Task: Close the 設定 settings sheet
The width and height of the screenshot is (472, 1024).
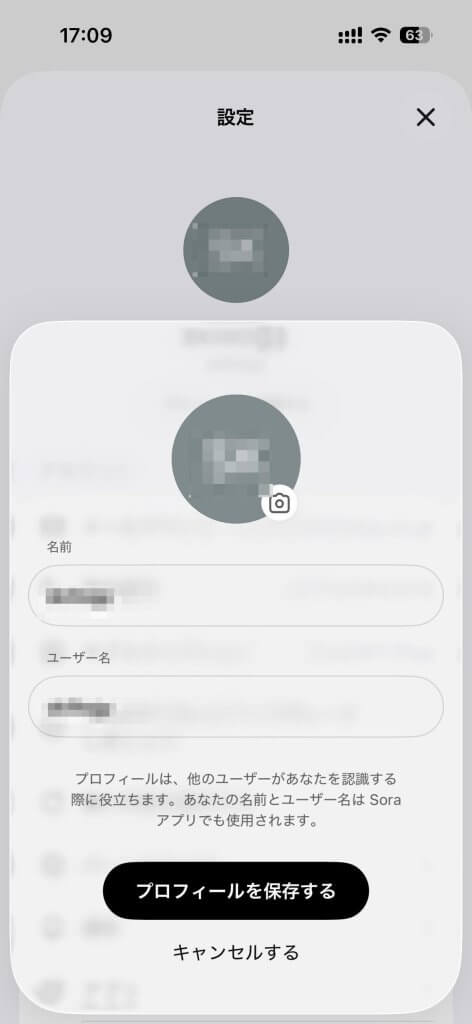Action: tap(426, 118)
